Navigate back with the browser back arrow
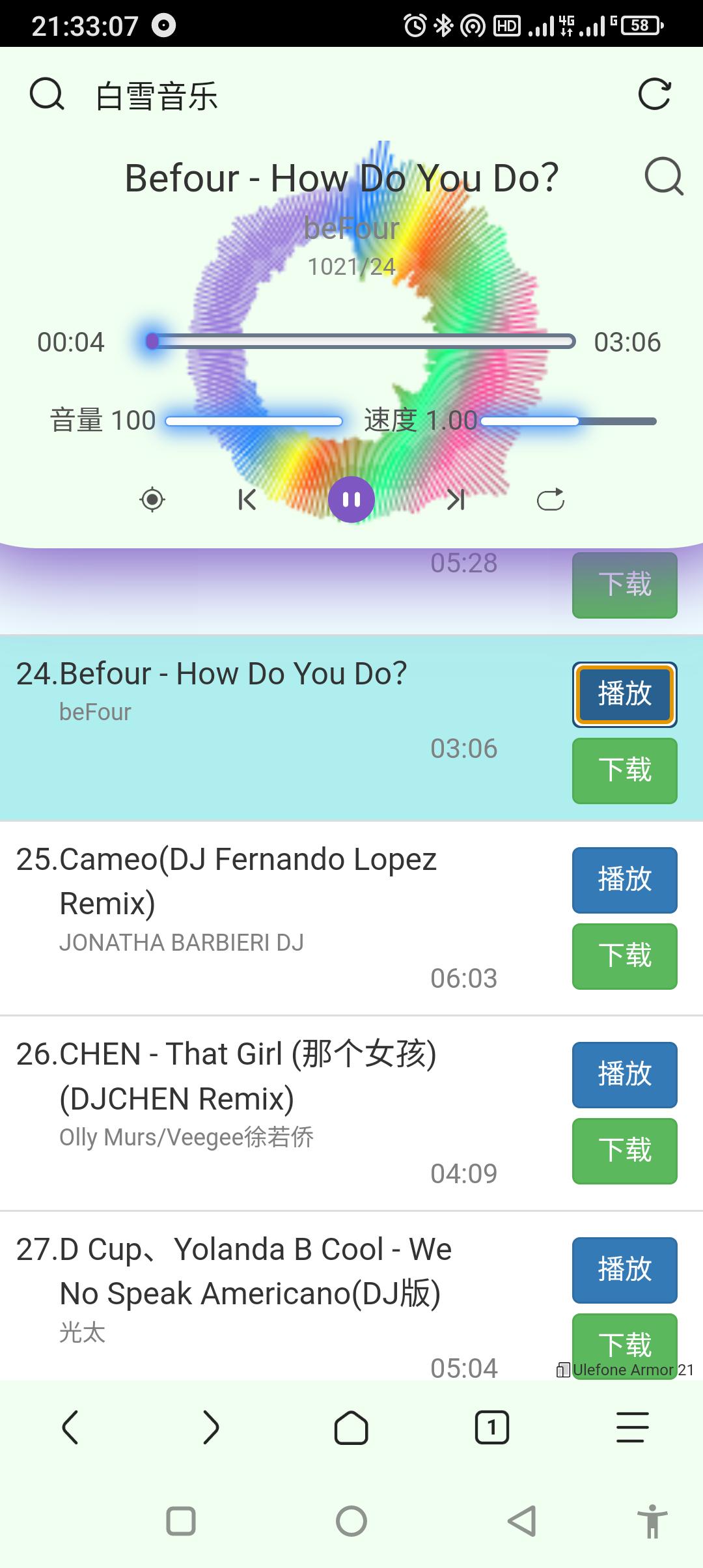The height and width of the screenshot is (1568, 703). [x=70, y=1427]
